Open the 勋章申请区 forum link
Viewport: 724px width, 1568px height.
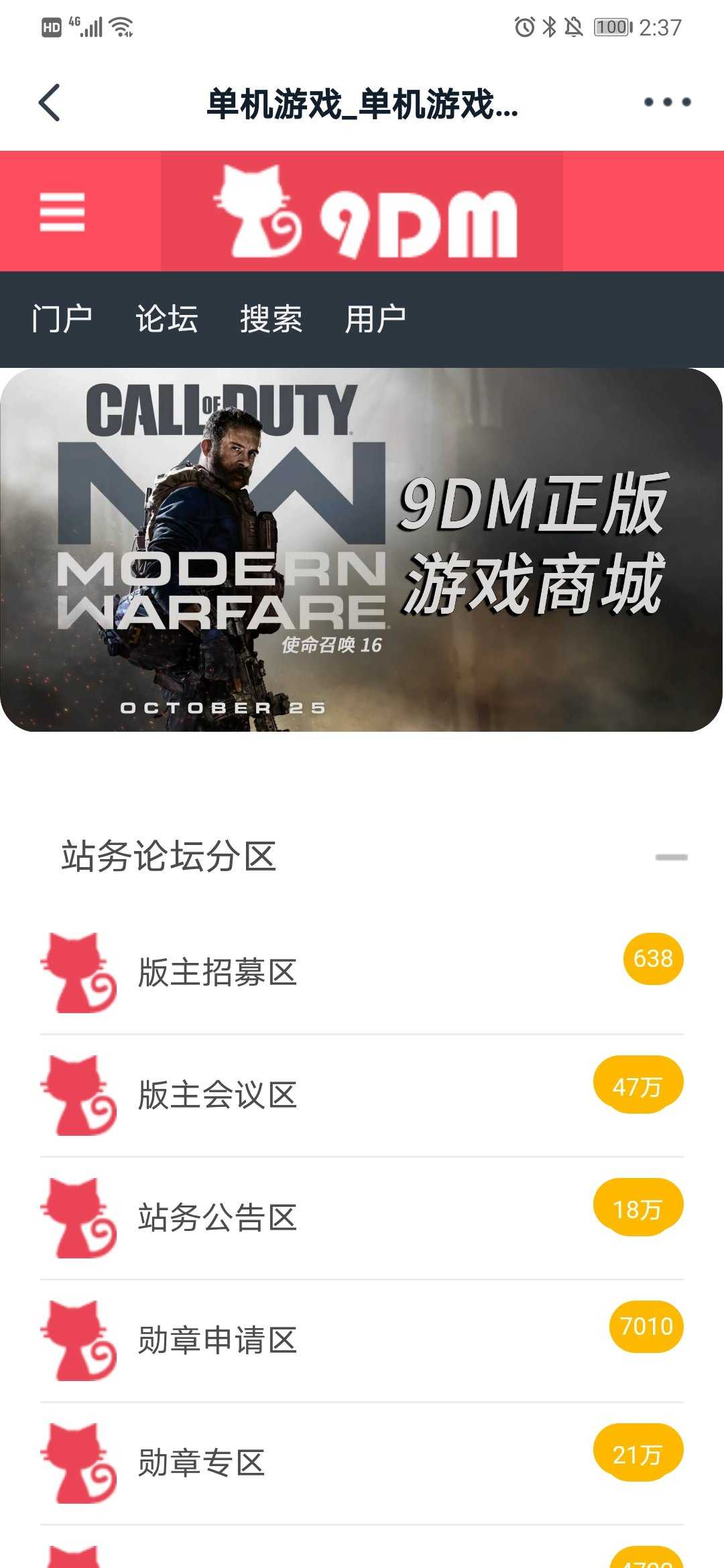pos(218,1340)
